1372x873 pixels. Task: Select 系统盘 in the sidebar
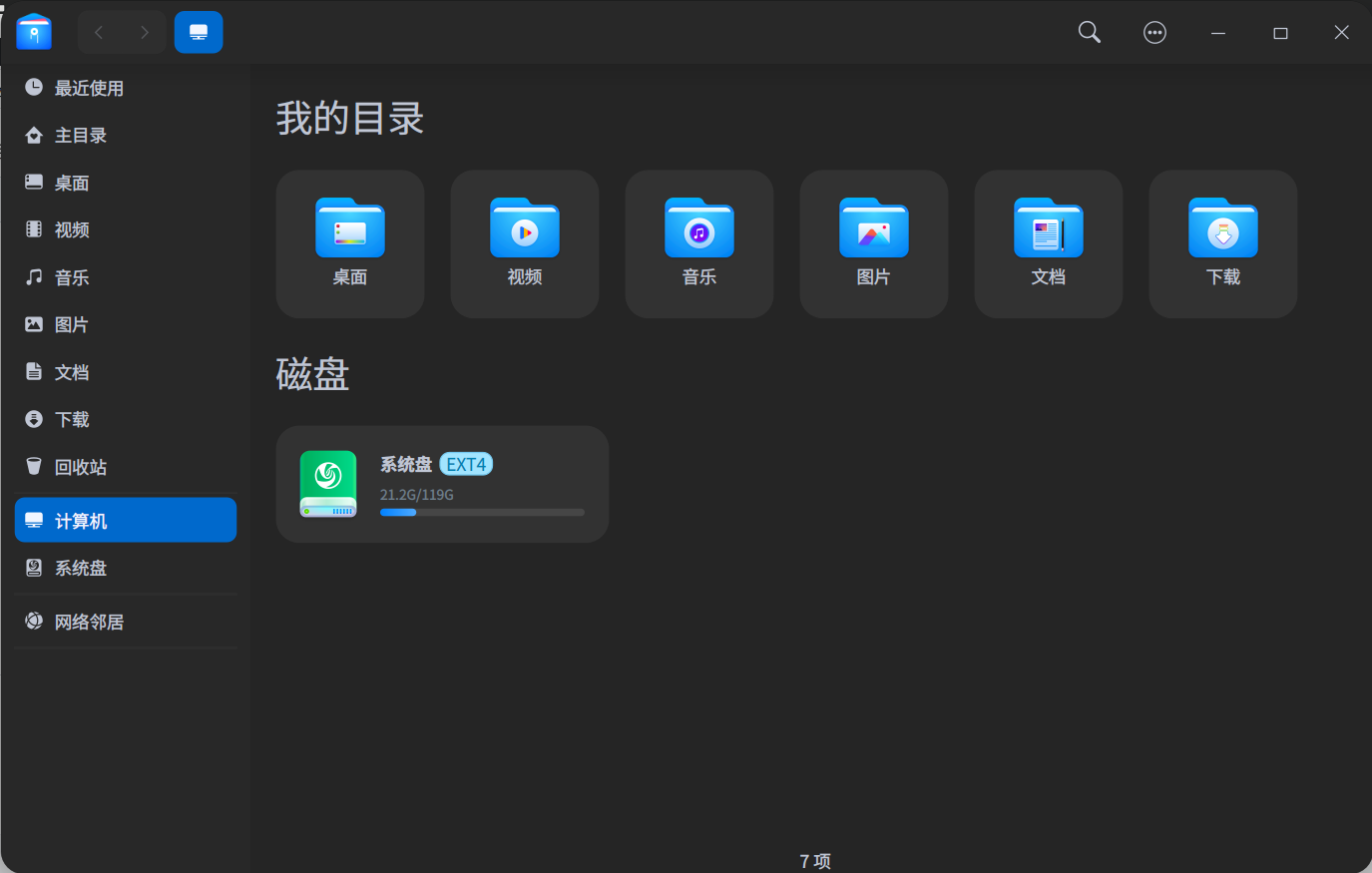80,568
